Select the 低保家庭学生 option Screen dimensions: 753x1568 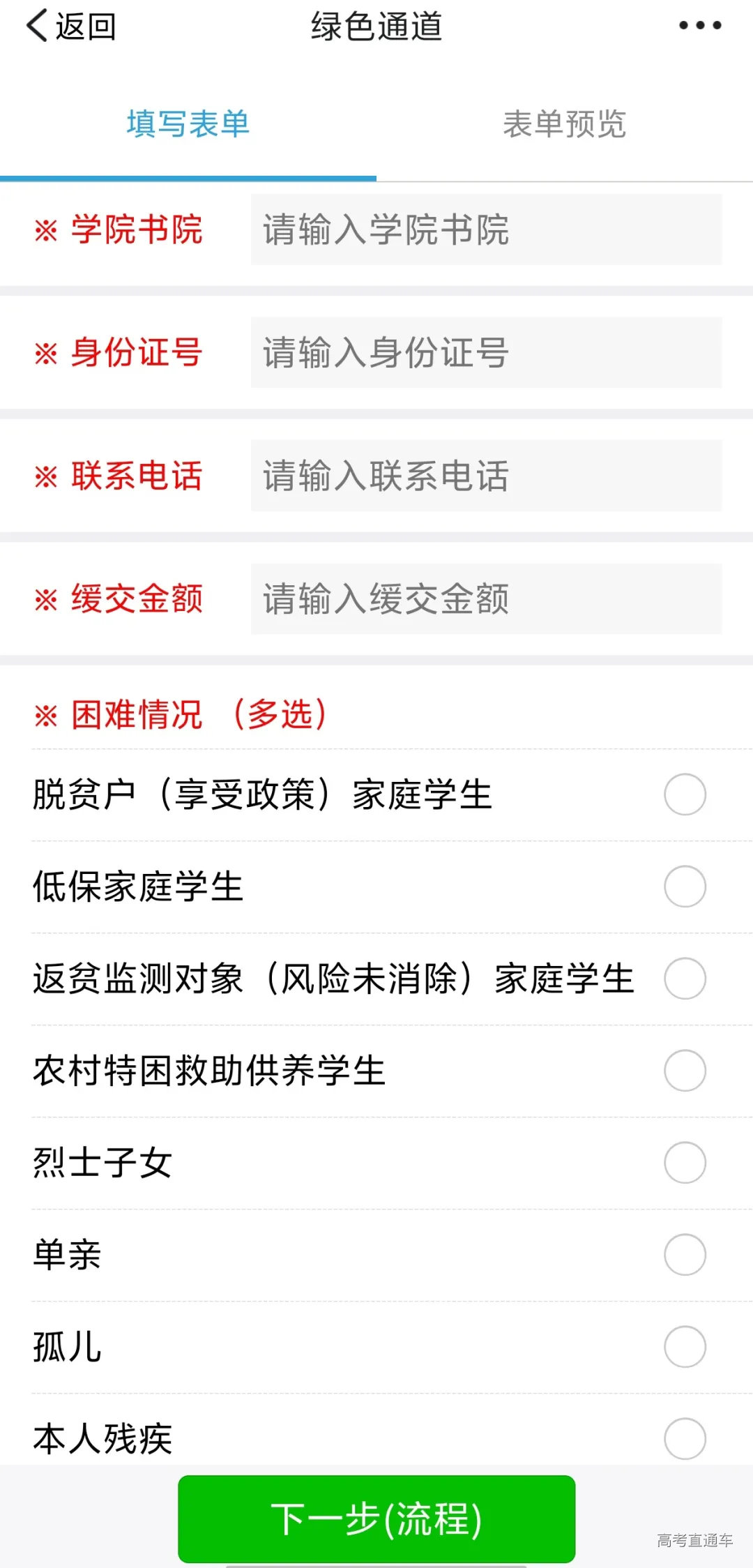pos(684,886)
